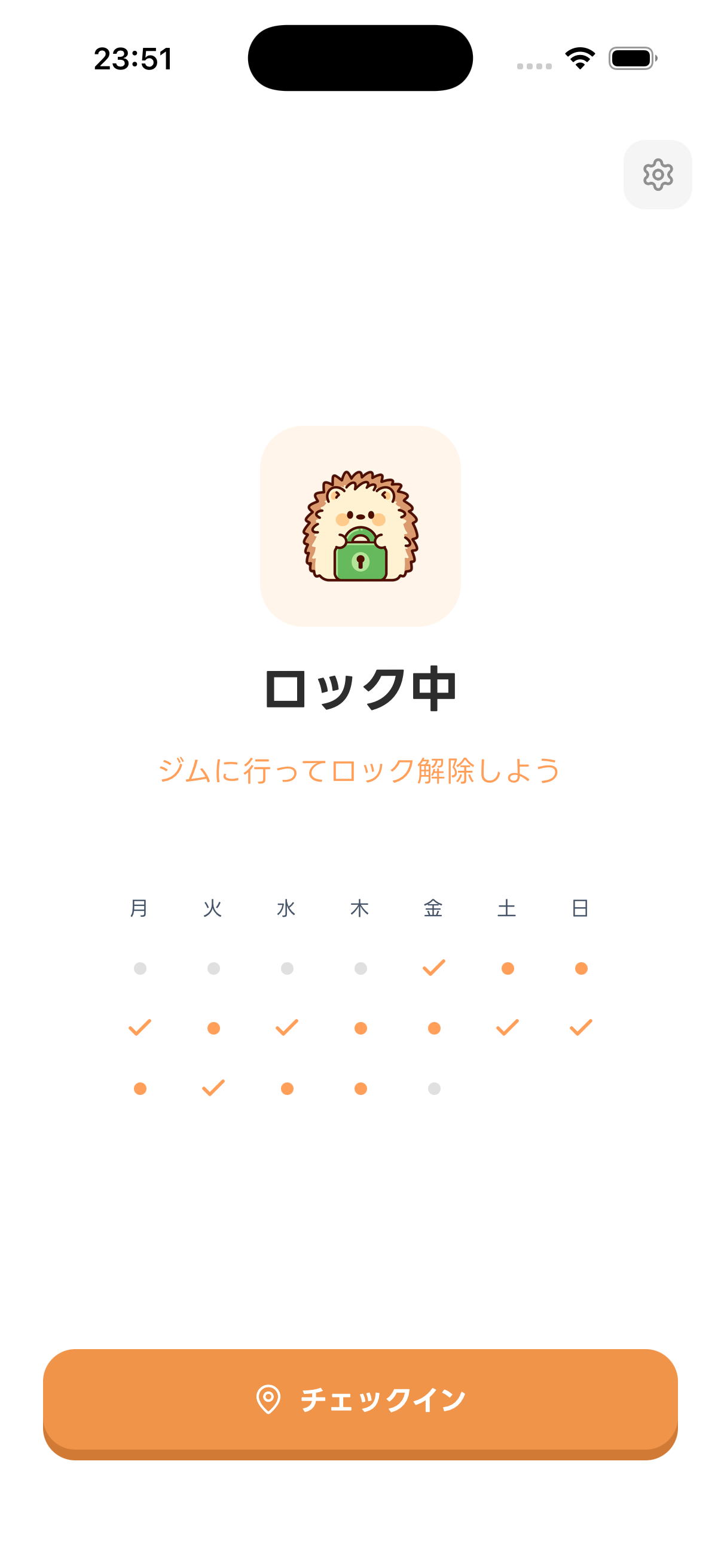This screenshot has width=721, height=1568.
Task: Tap the ジムに行ってロック解除しよう subtitle link
Action: (361, 771)
